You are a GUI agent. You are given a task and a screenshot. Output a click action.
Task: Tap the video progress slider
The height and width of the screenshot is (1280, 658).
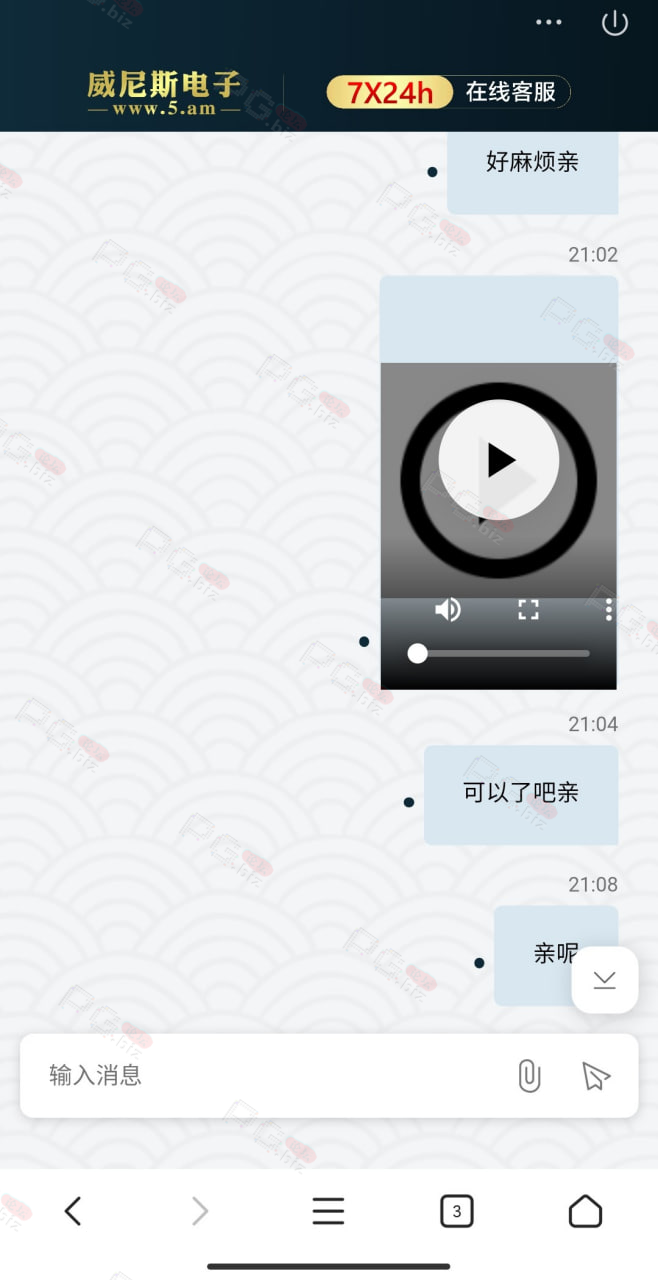pos(499,653)
